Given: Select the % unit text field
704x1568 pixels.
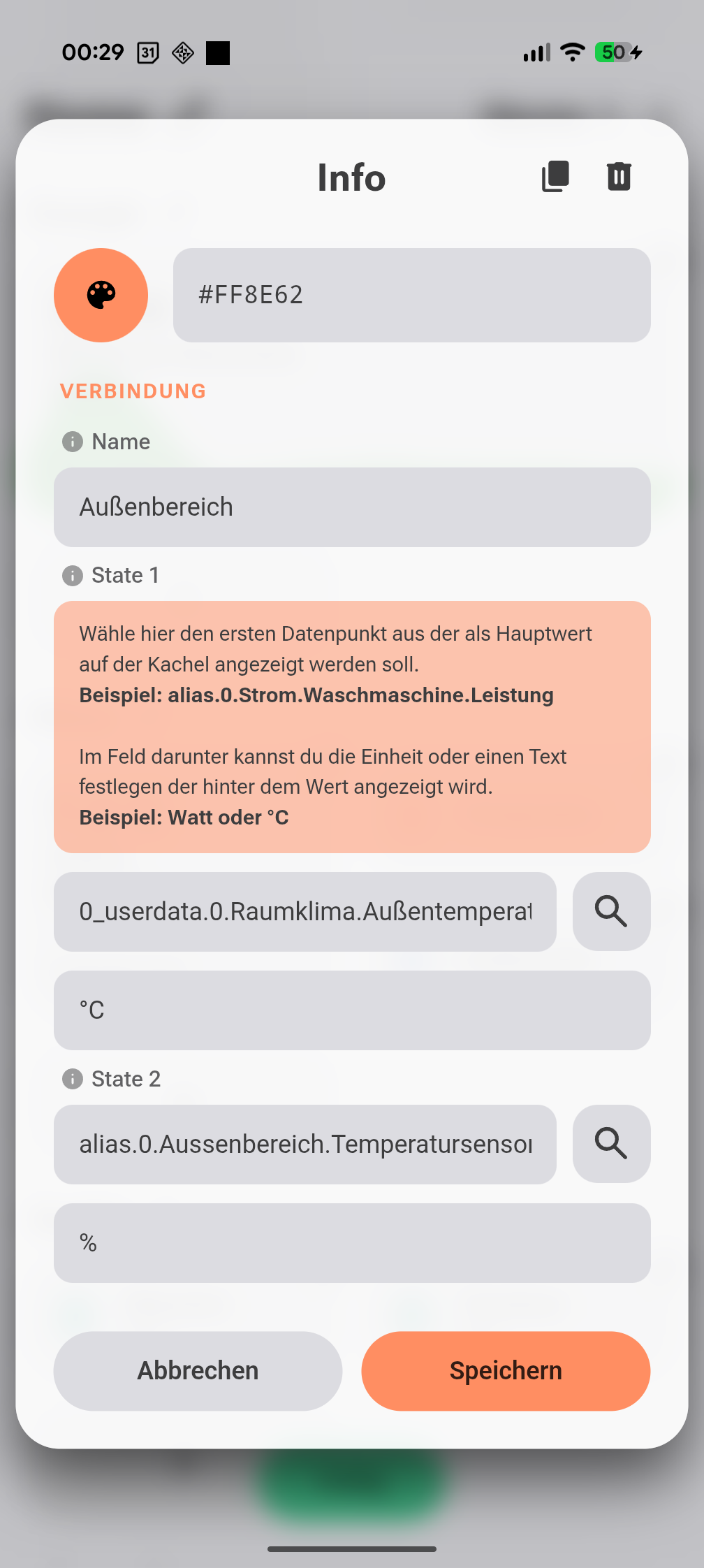Looking at the screenshot, I should tap(351, 1243).
